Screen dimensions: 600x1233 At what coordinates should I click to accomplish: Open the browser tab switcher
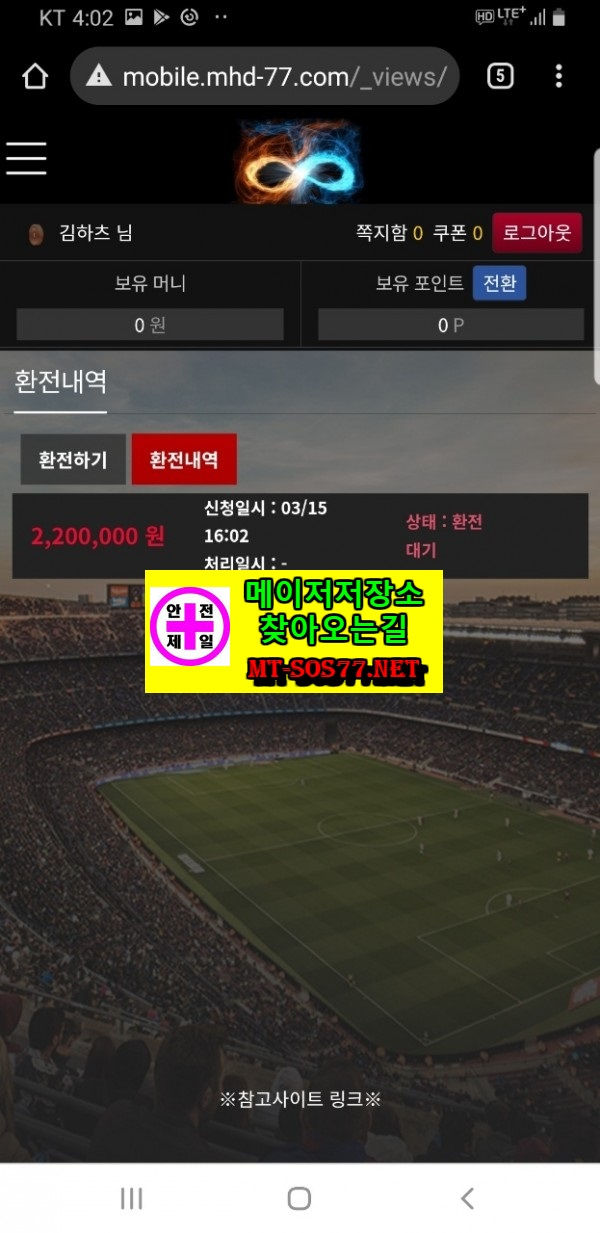point(500,76)
